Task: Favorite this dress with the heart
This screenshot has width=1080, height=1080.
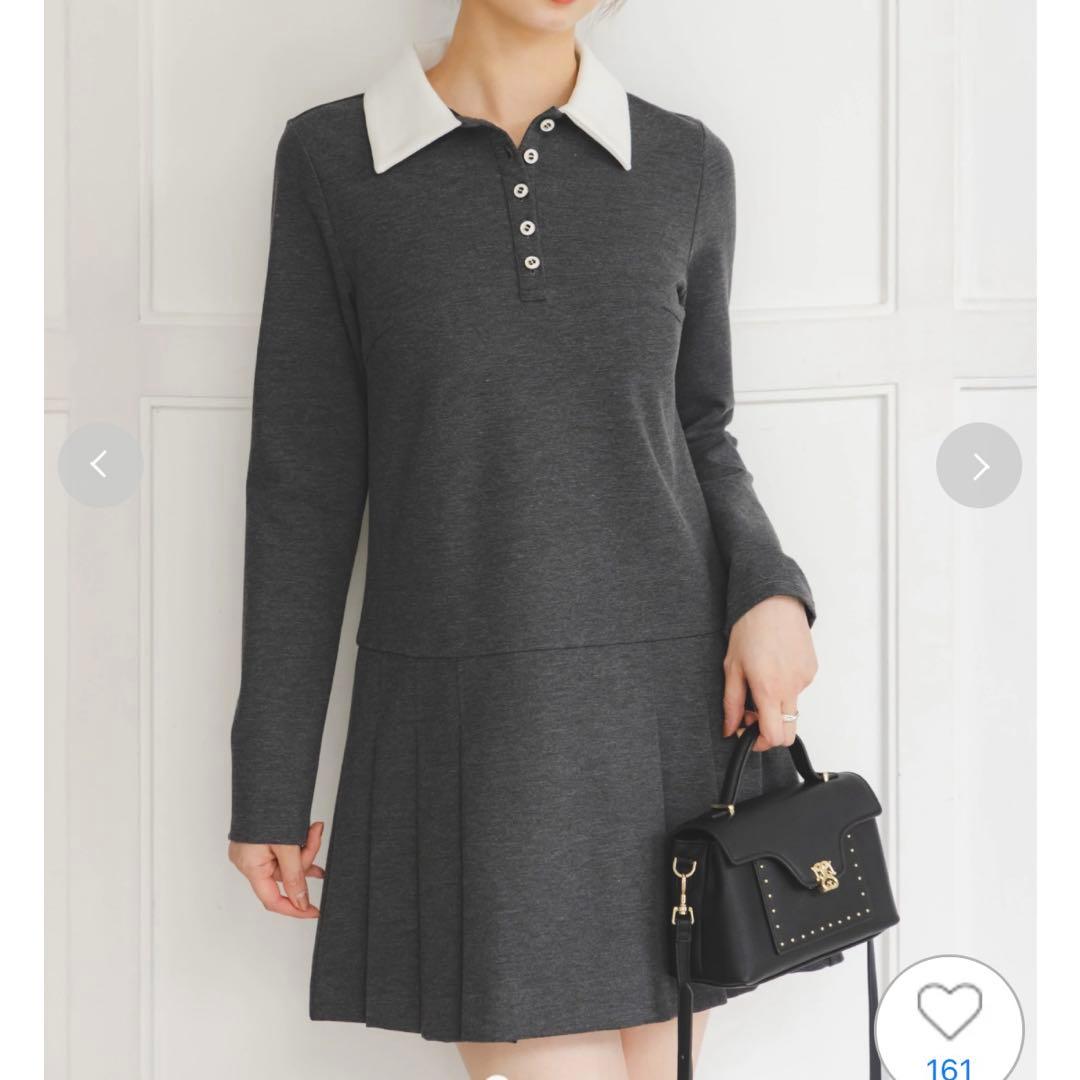Action: click(x=949, y=1010)
